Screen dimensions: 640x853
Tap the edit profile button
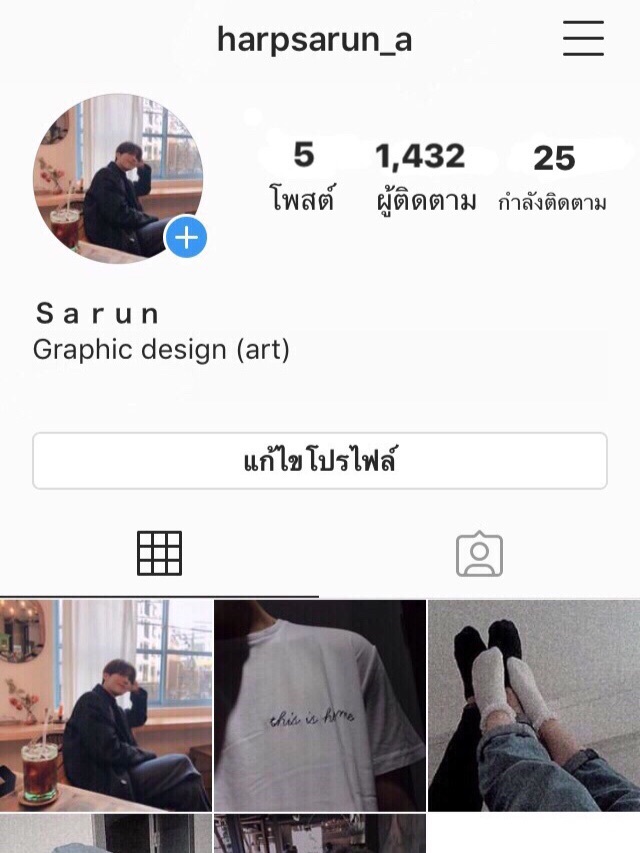click(x=320, y=461)
